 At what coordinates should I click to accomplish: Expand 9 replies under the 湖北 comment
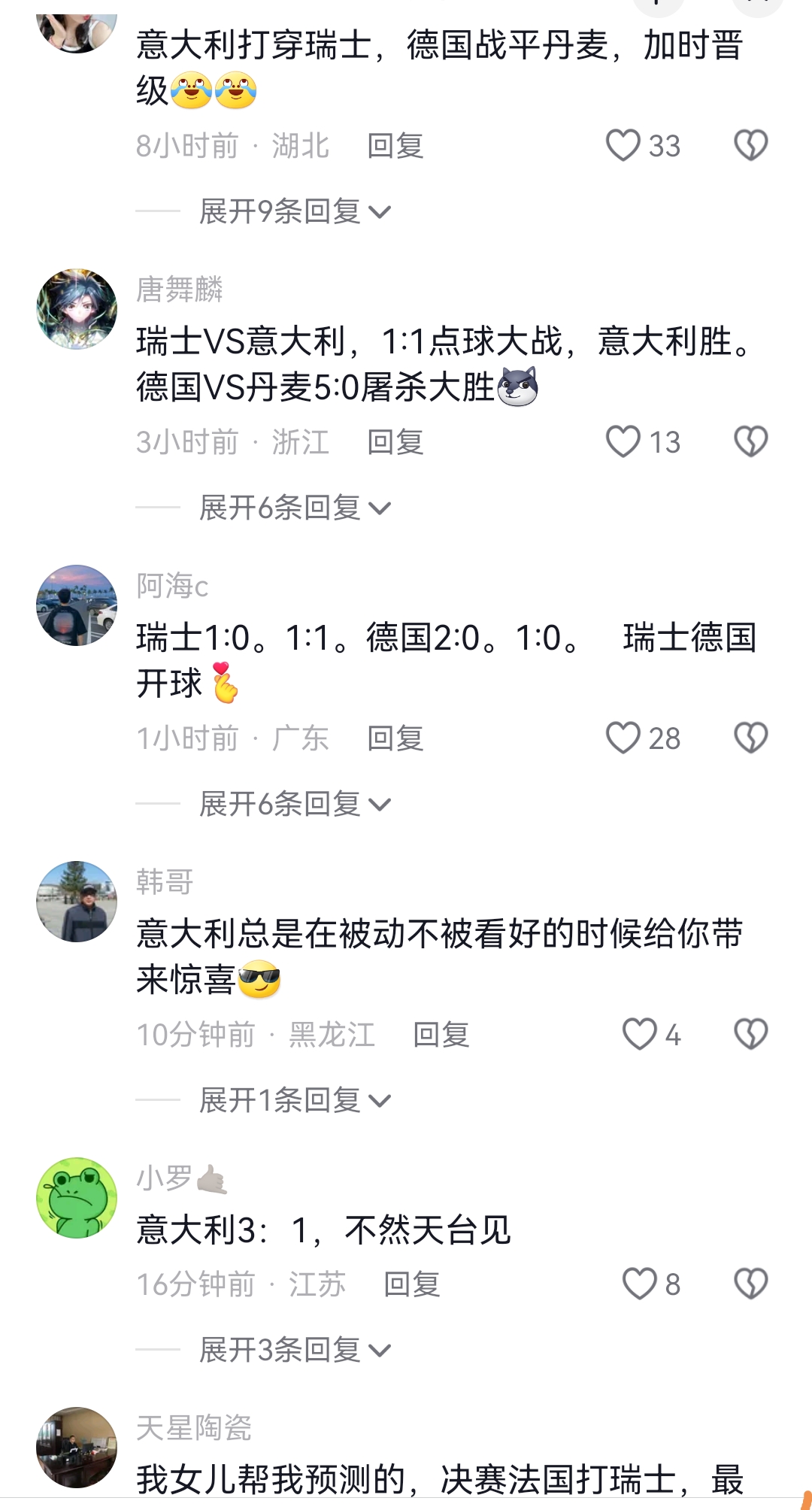pyautogui.click(x=295, y=212)
